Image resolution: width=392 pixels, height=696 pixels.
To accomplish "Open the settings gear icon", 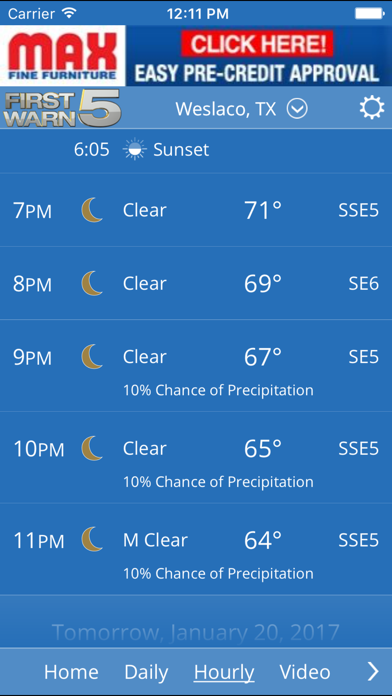I will (372, 108).
